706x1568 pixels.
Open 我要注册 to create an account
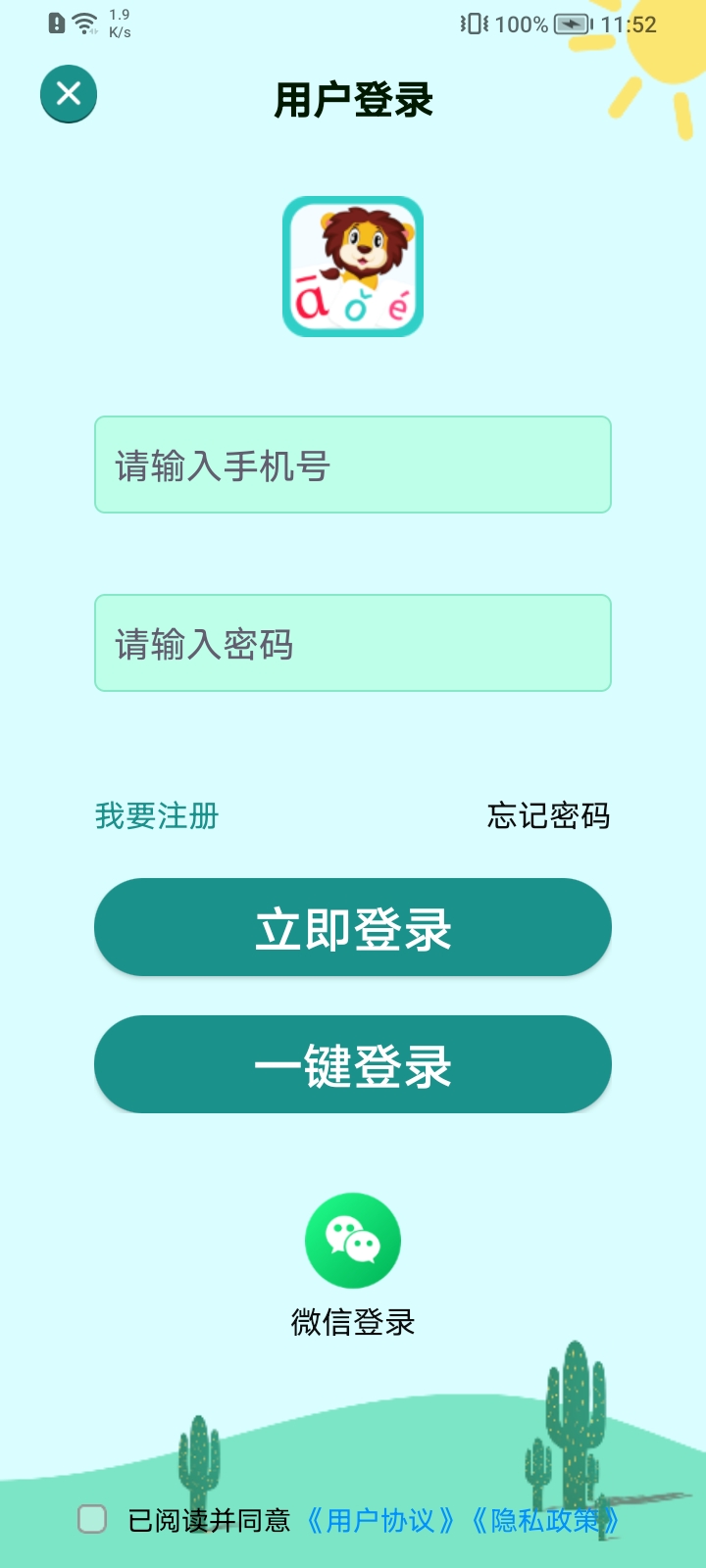click(x=157, y=815)
